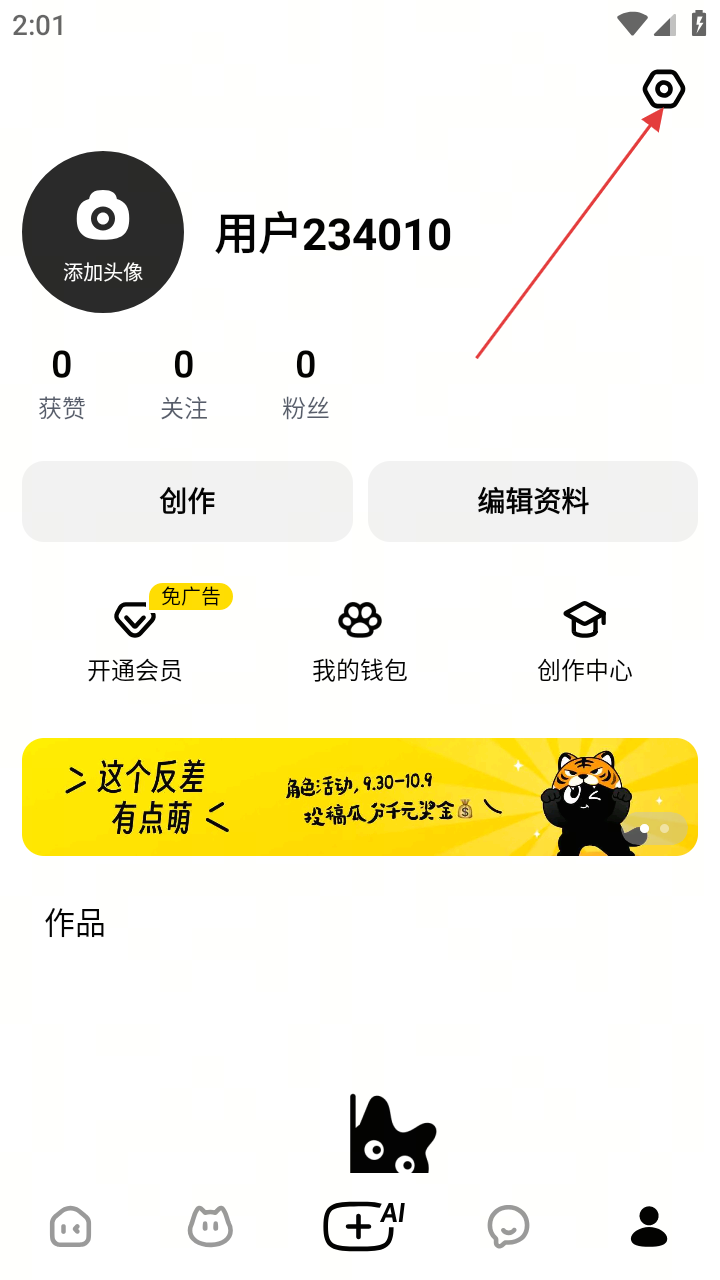Open settings via the hexagon icon

point(663,90)
